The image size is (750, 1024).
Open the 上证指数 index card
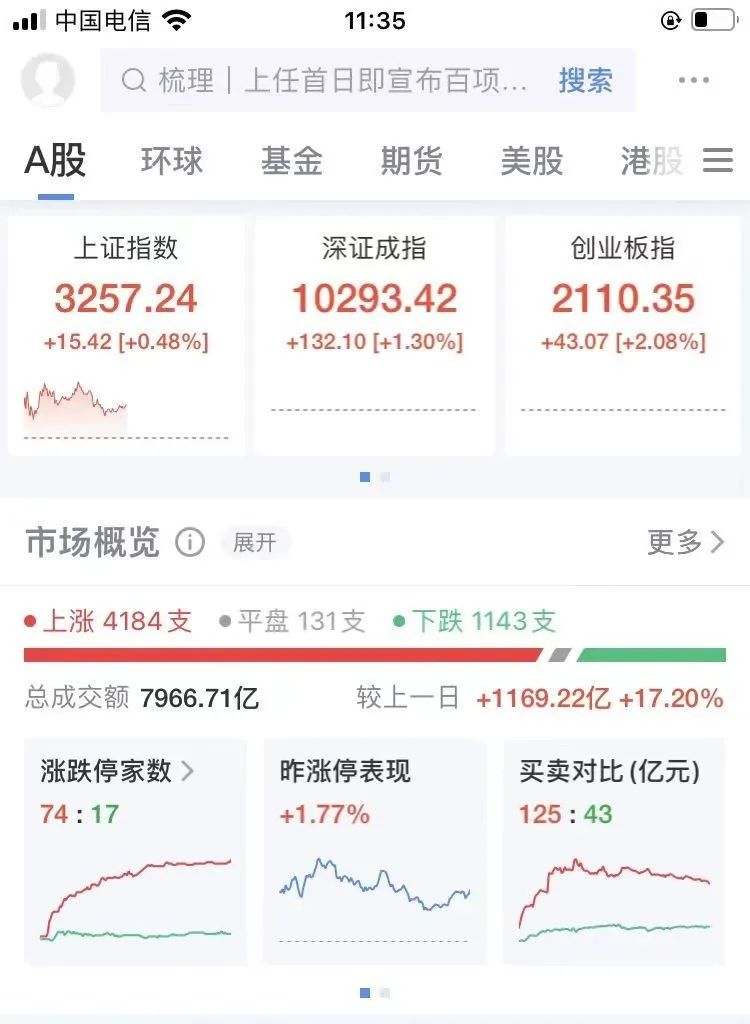click(x=126, y=335)
